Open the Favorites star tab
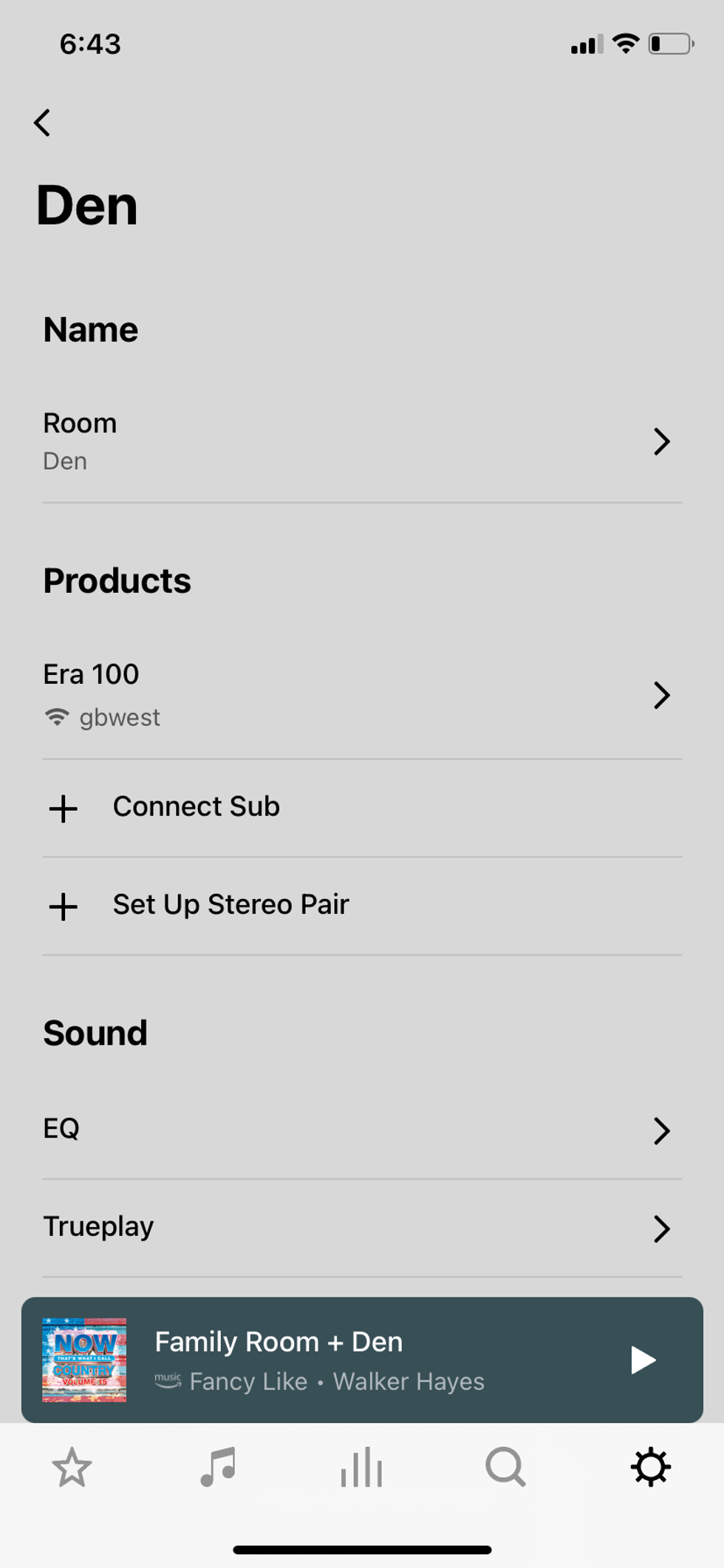 click(x=72, y=1467)
